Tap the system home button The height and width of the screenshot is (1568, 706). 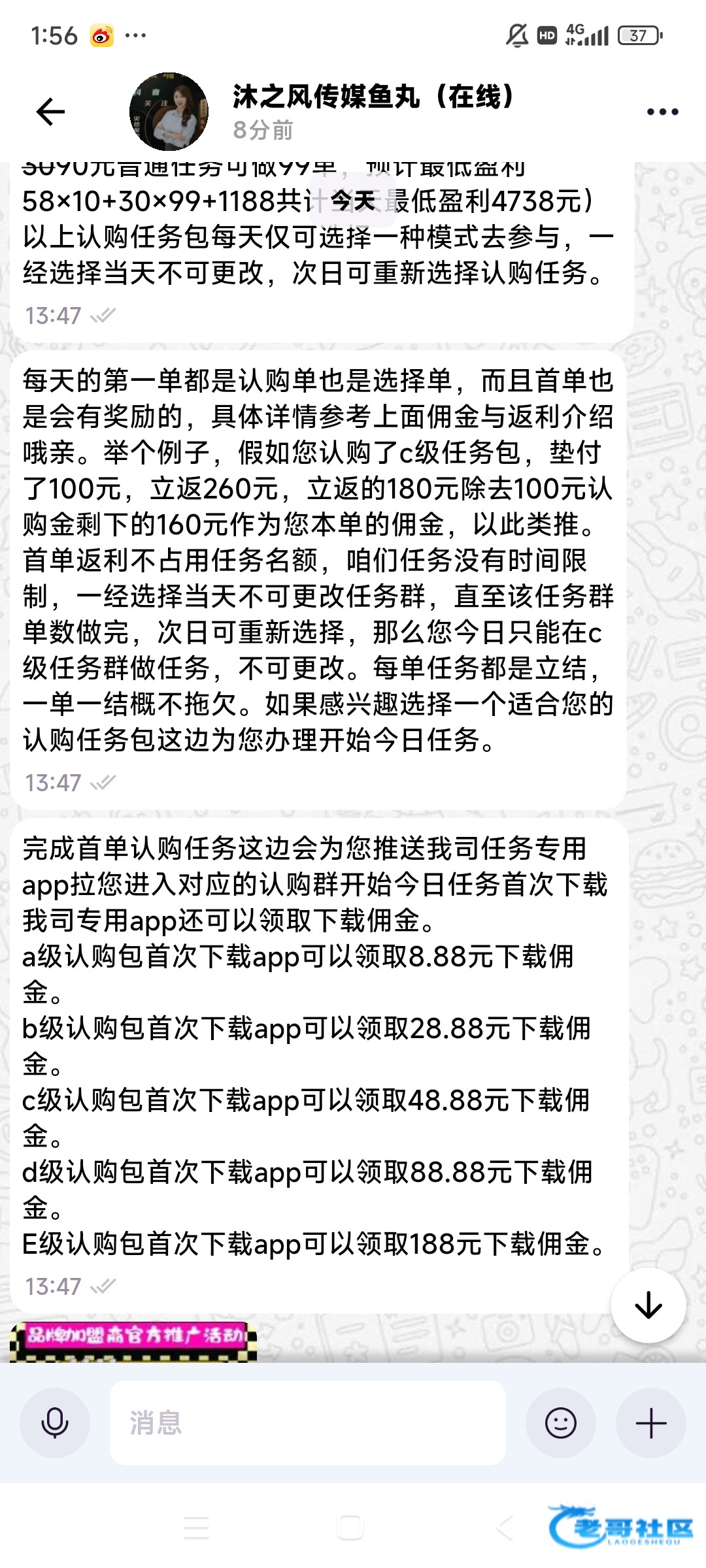pyautogui.click(x=350, y=1528)
